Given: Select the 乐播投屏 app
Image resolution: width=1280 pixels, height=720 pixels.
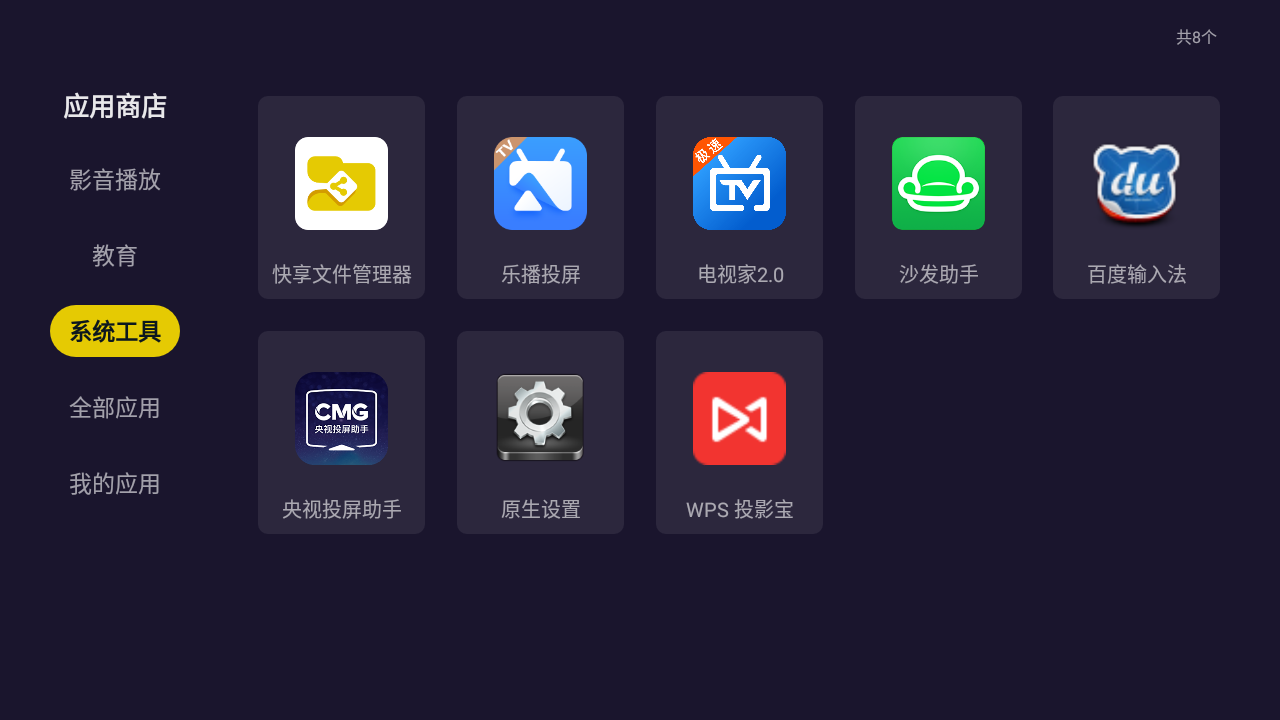Looking at the screenshot, I should [540, 198].
